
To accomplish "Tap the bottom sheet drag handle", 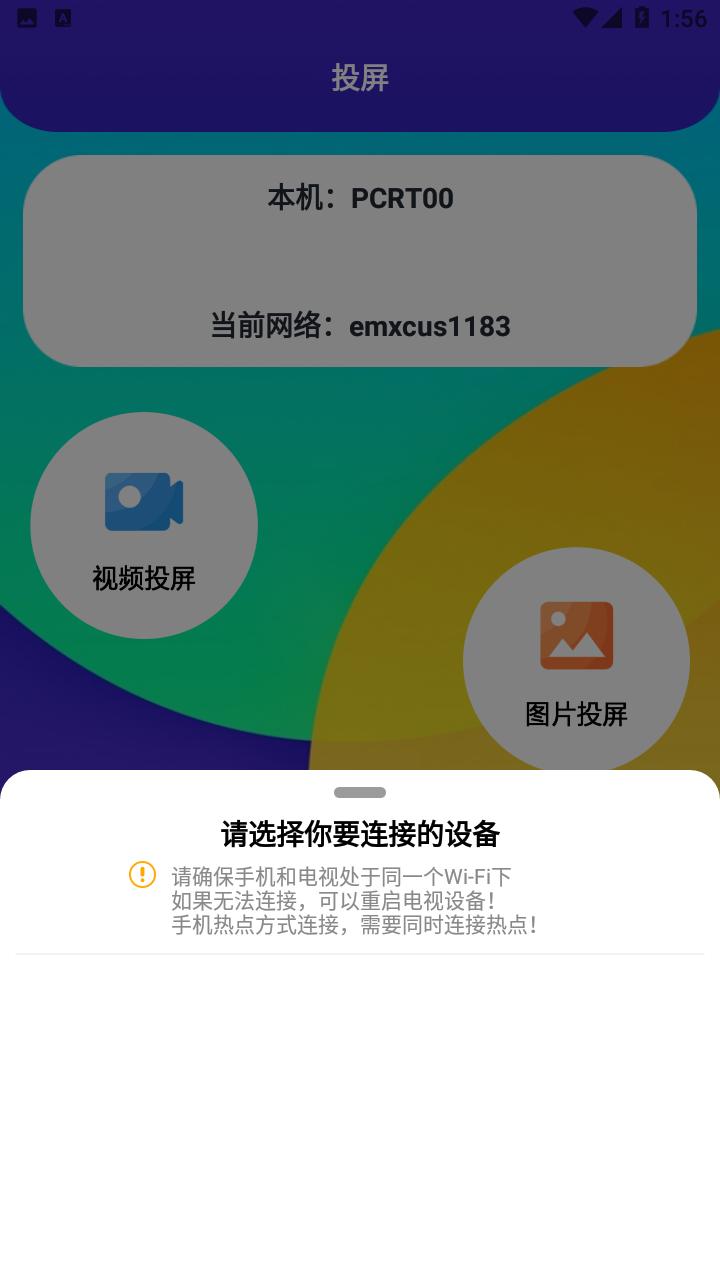I will click(x=360, y=793).
